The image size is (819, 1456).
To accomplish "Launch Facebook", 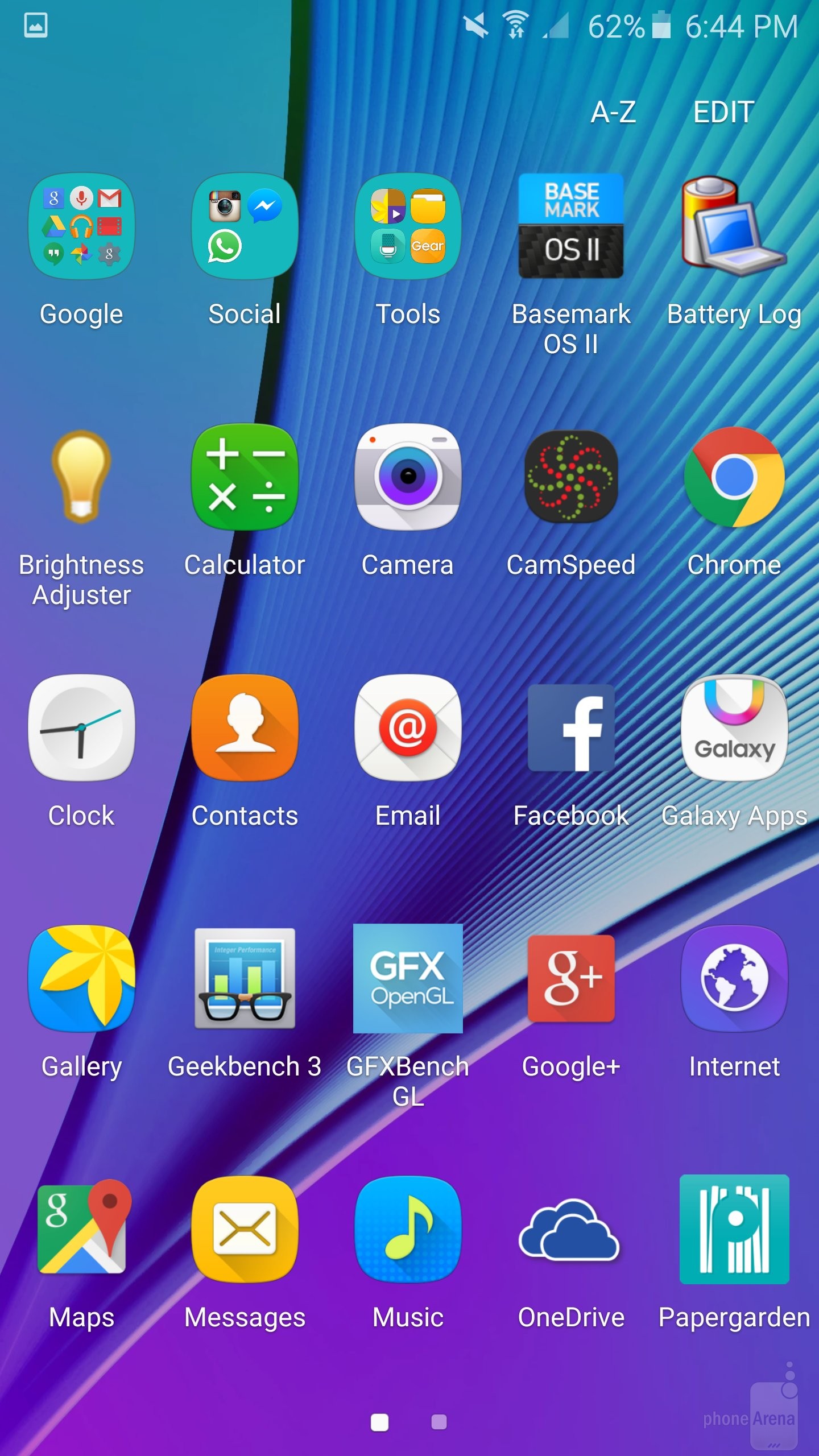I will pos(571,727).
